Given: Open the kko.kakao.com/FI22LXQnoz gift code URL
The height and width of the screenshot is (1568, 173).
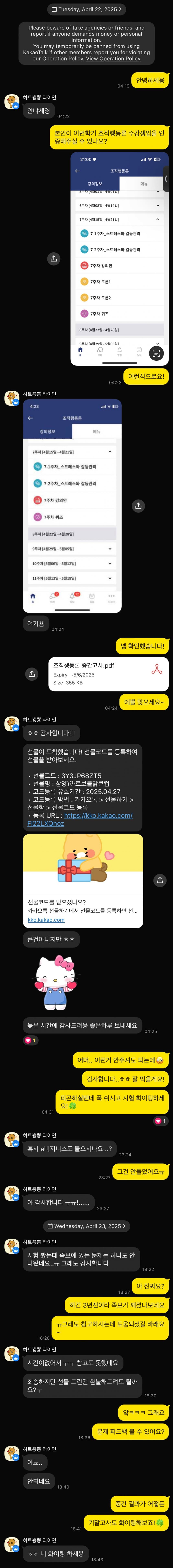Looking at the screenshot, I should pos(80,819).
